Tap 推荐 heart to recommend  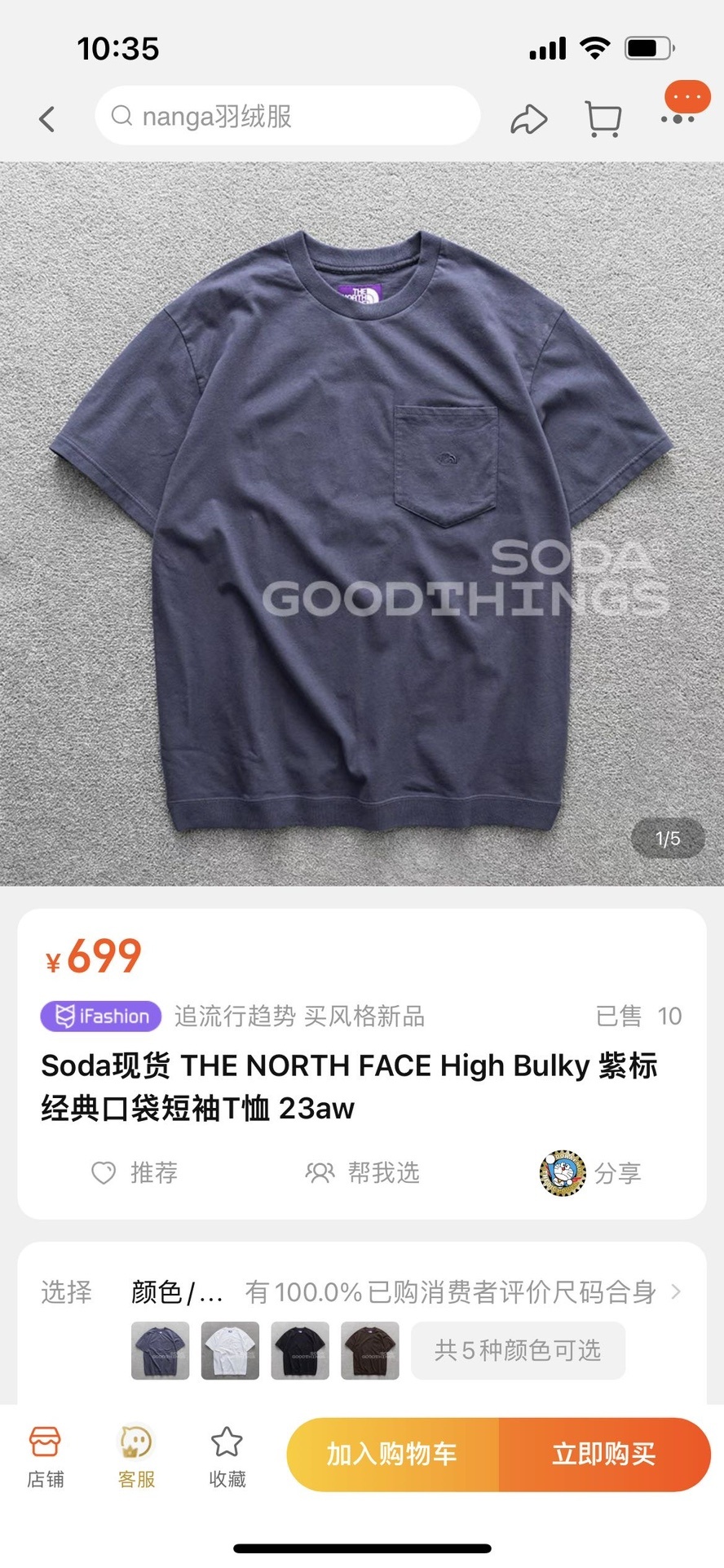(x=135, y=1173)
